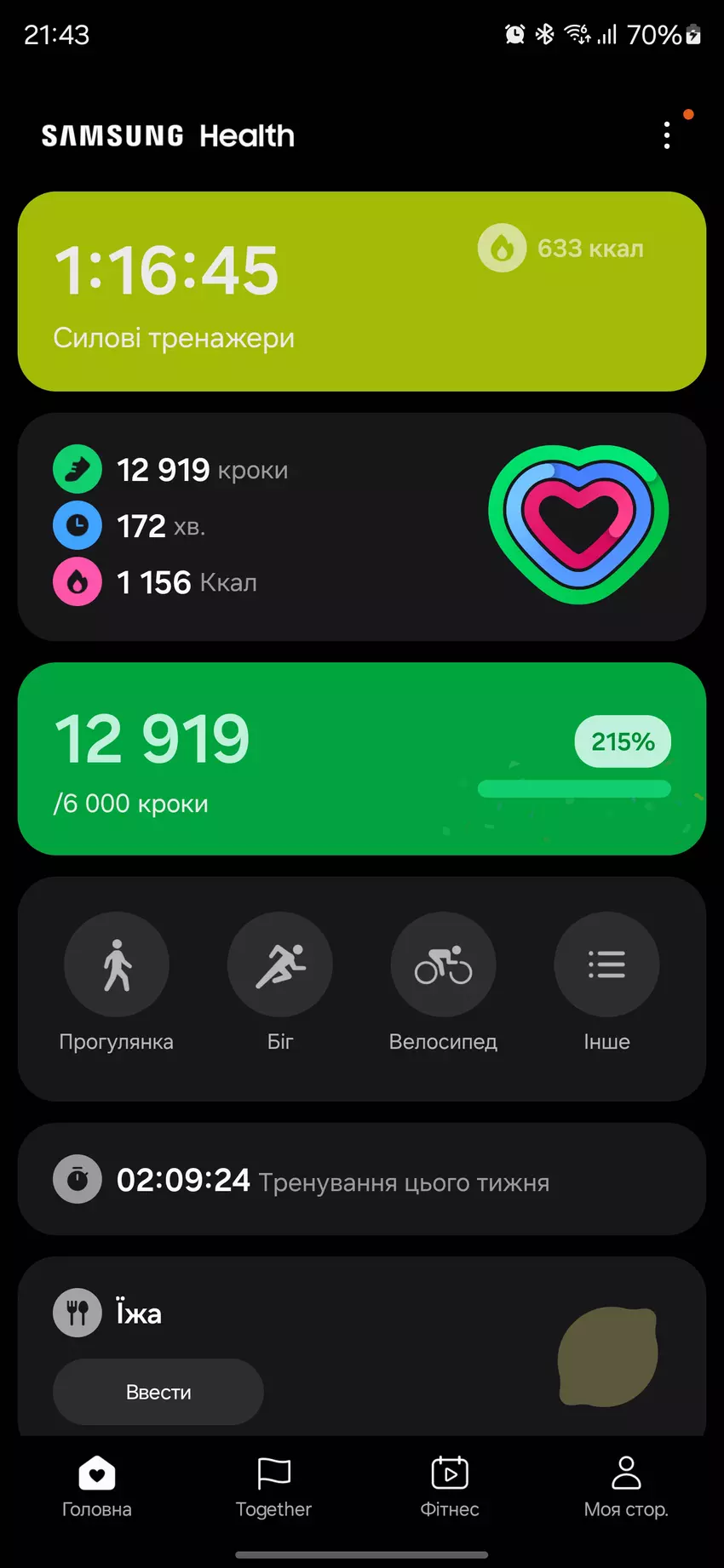Open the 12 919 steps card
This screenshot has width=724, height=1568.
pos(361,758)
